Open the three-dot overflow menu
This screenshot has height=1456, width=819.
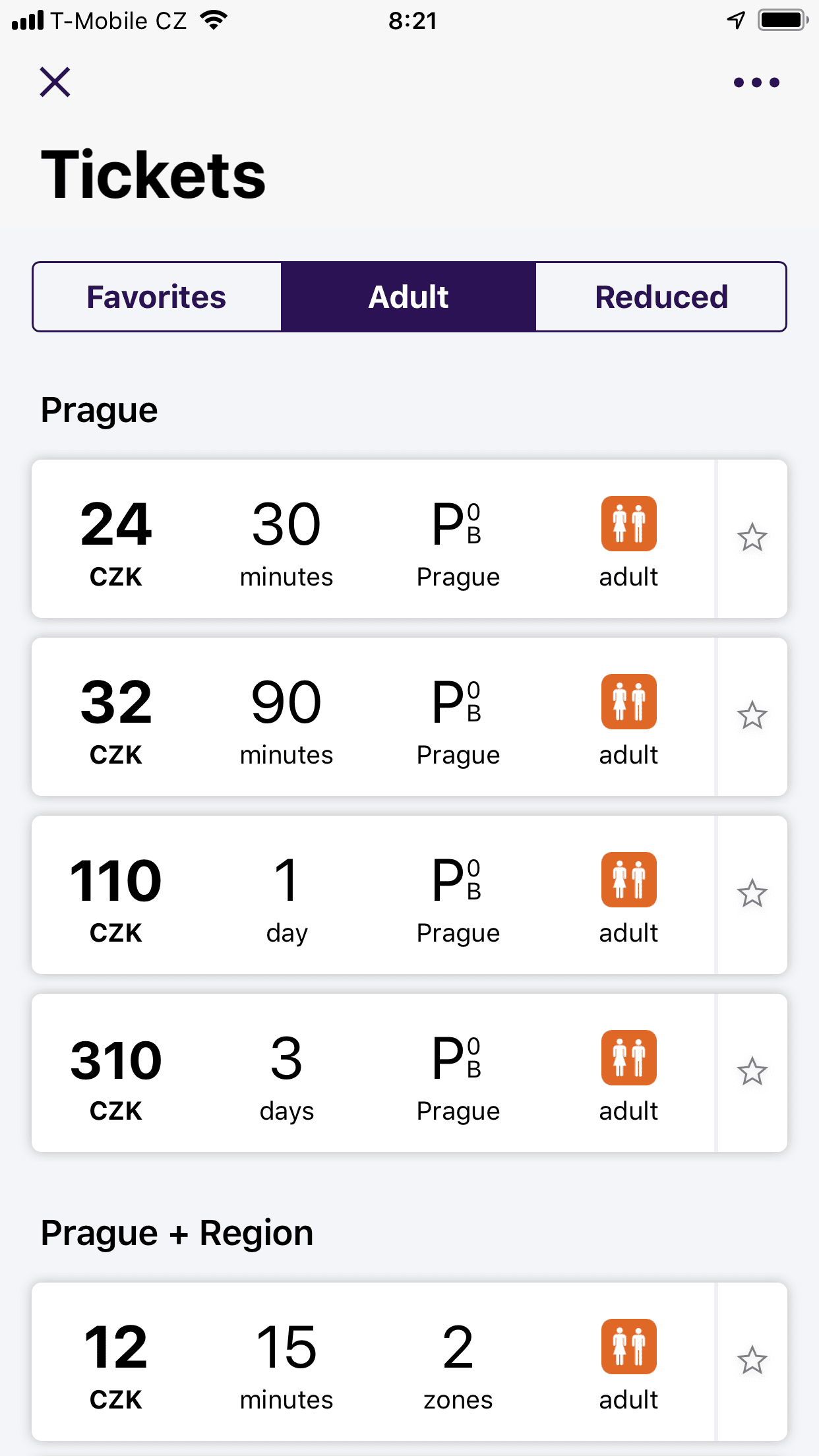(x=756, y=82)
